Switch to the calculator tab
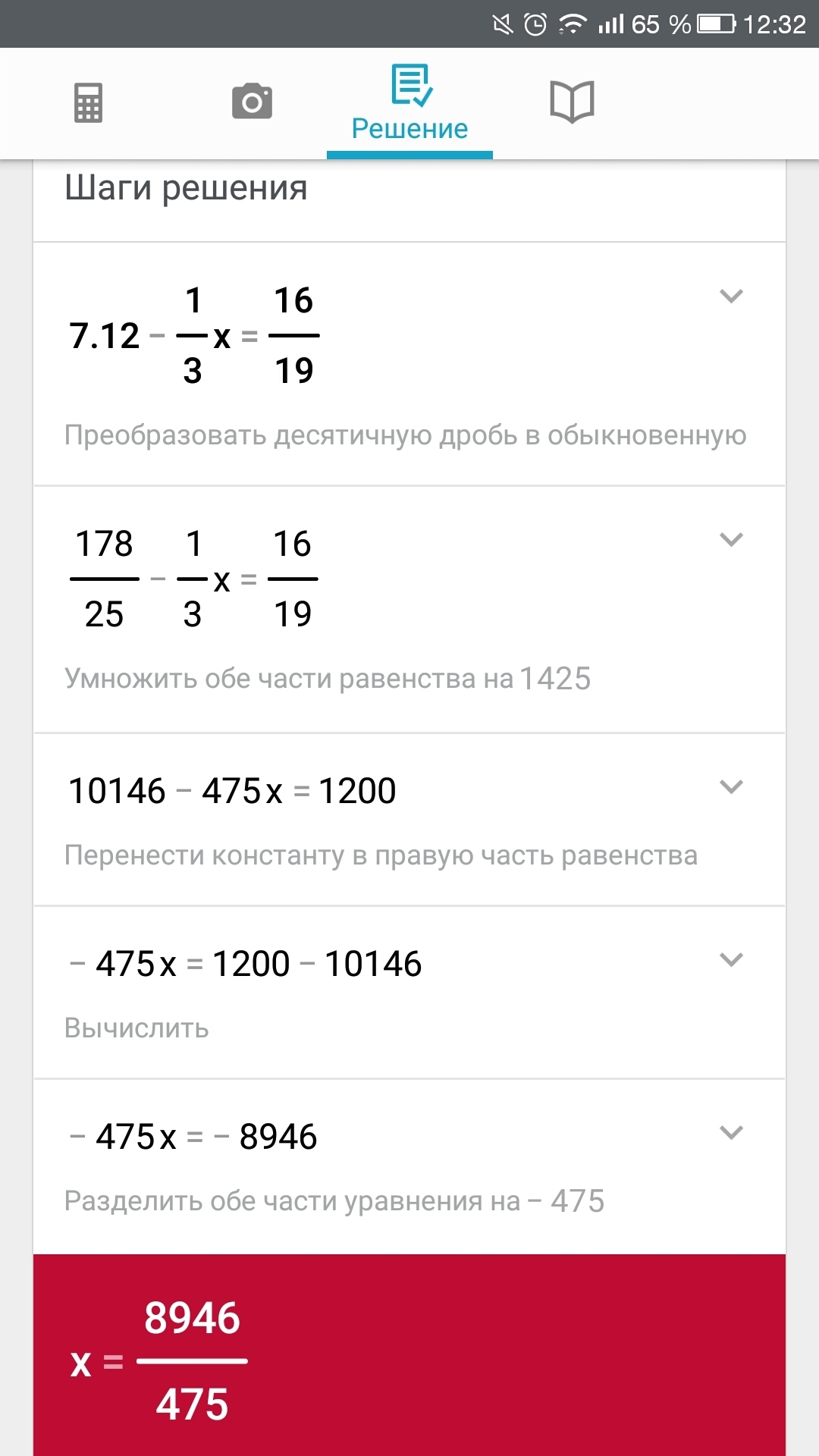This screenshot has height=1456, width=819. [88, 102]
